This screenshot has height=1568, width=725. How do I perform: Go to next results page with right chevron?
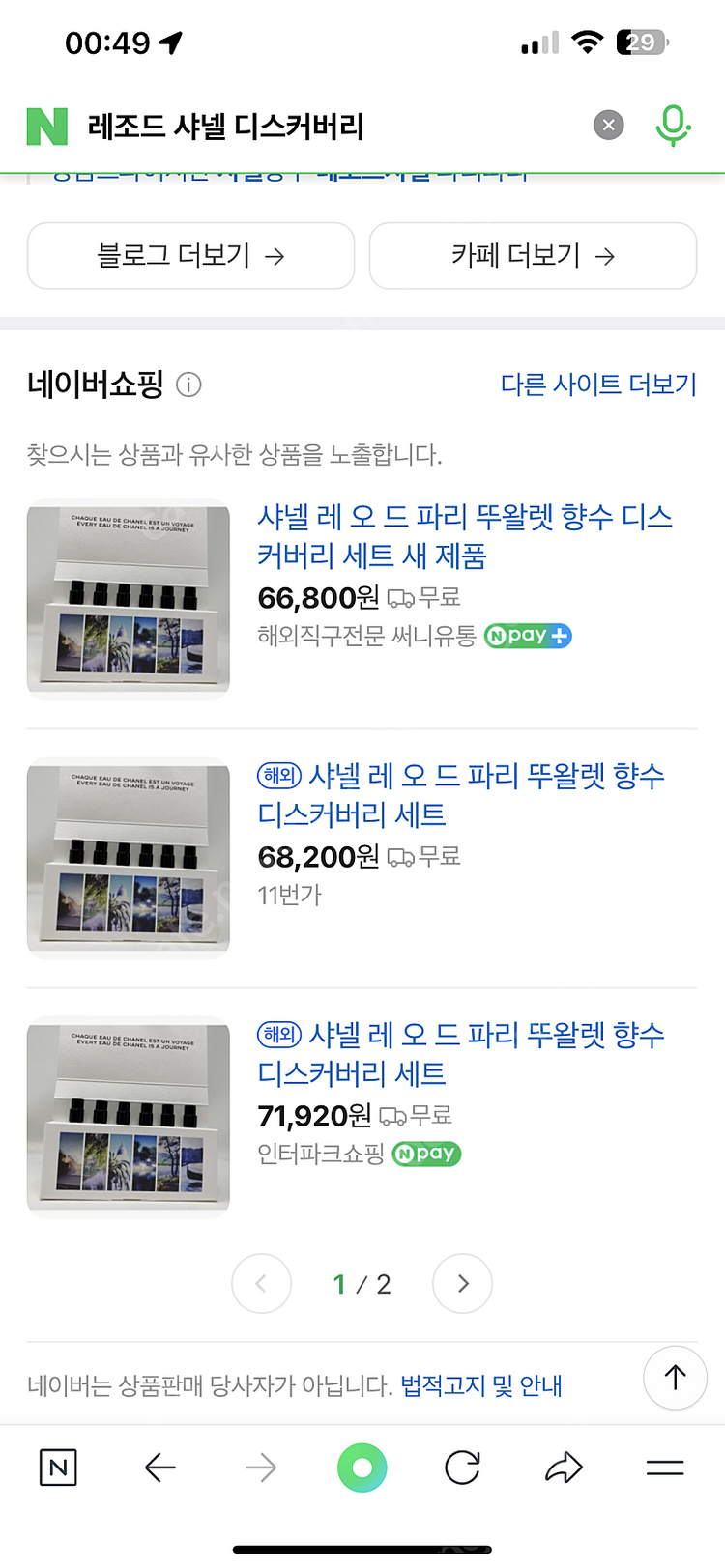(462, 1283)
